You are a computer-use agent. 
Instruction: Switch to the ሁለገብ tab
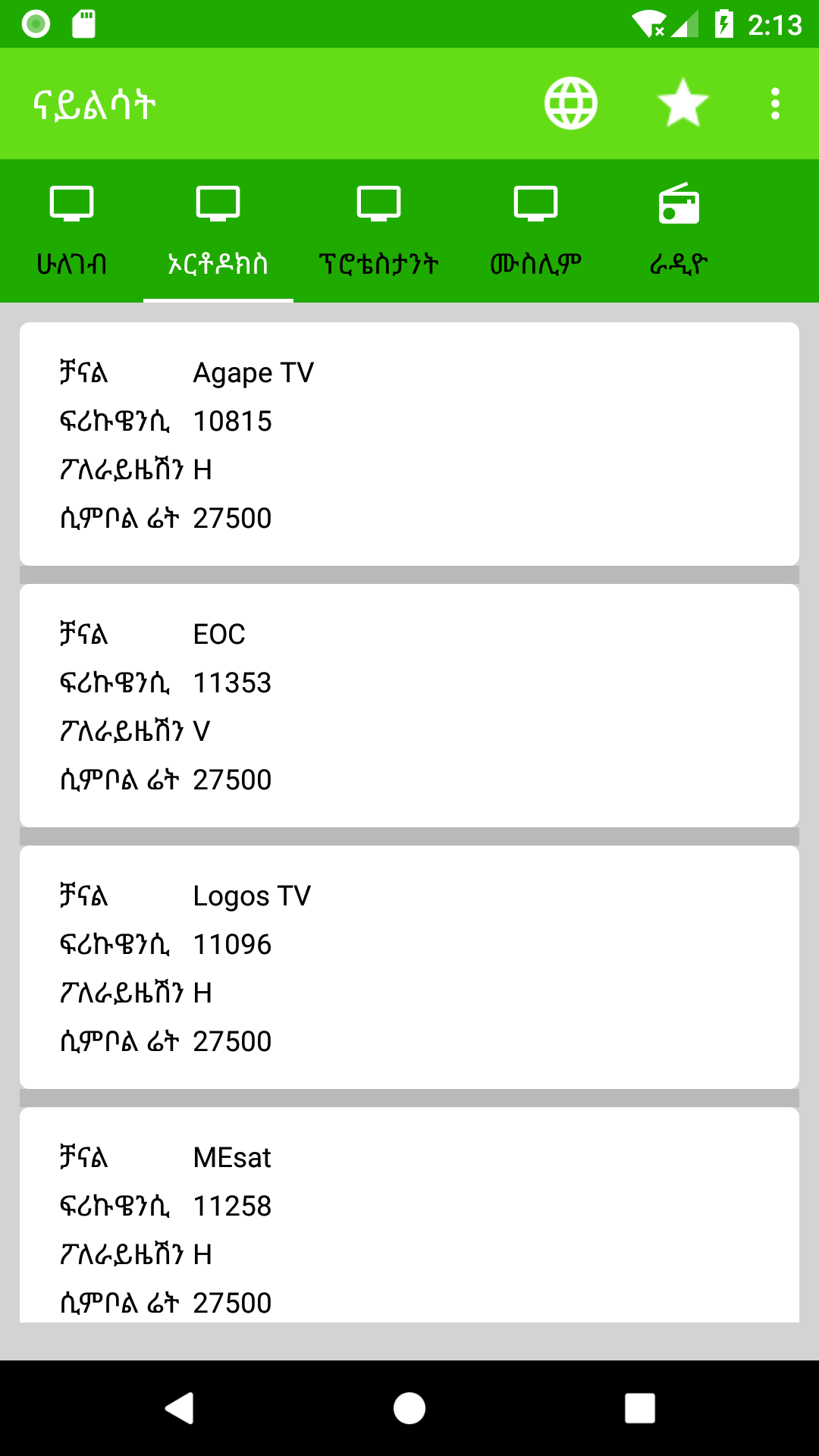tap(72, 231)
